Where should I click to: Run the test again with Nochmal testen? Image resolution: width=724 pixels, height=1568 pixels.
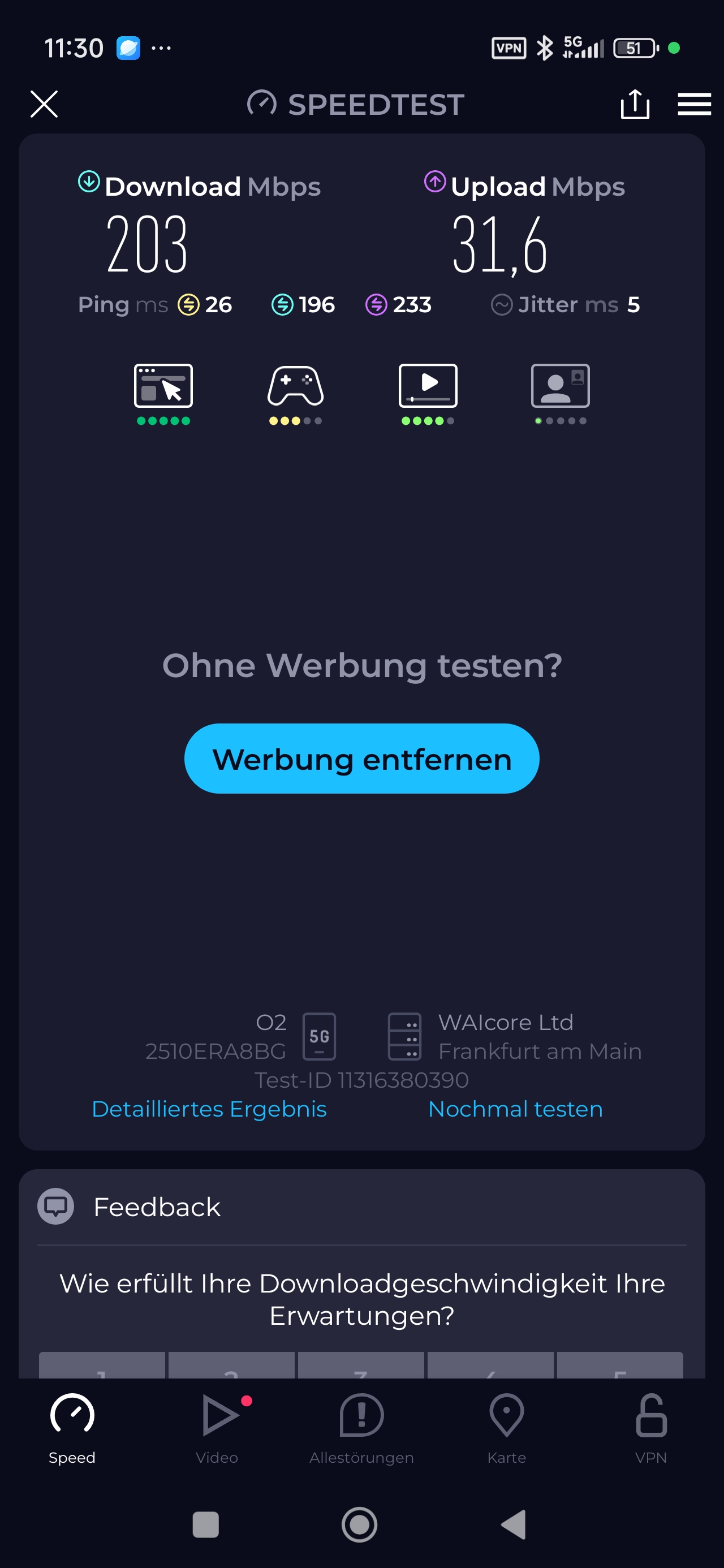tap(515, 1109)
